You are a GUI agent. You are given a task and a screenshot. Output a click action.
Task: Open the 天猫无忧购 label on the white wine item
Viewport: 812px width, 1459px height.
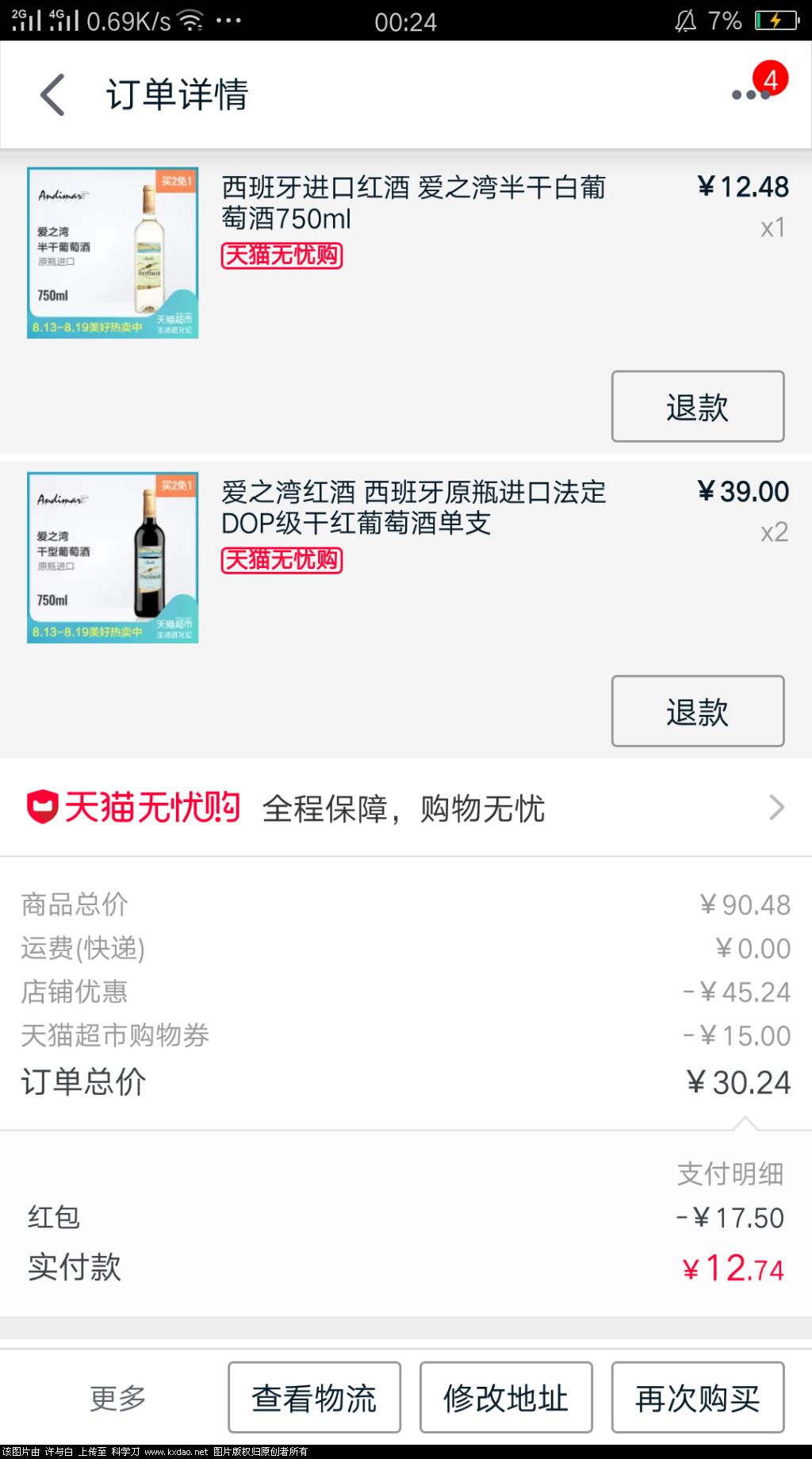tap(282, 257)
